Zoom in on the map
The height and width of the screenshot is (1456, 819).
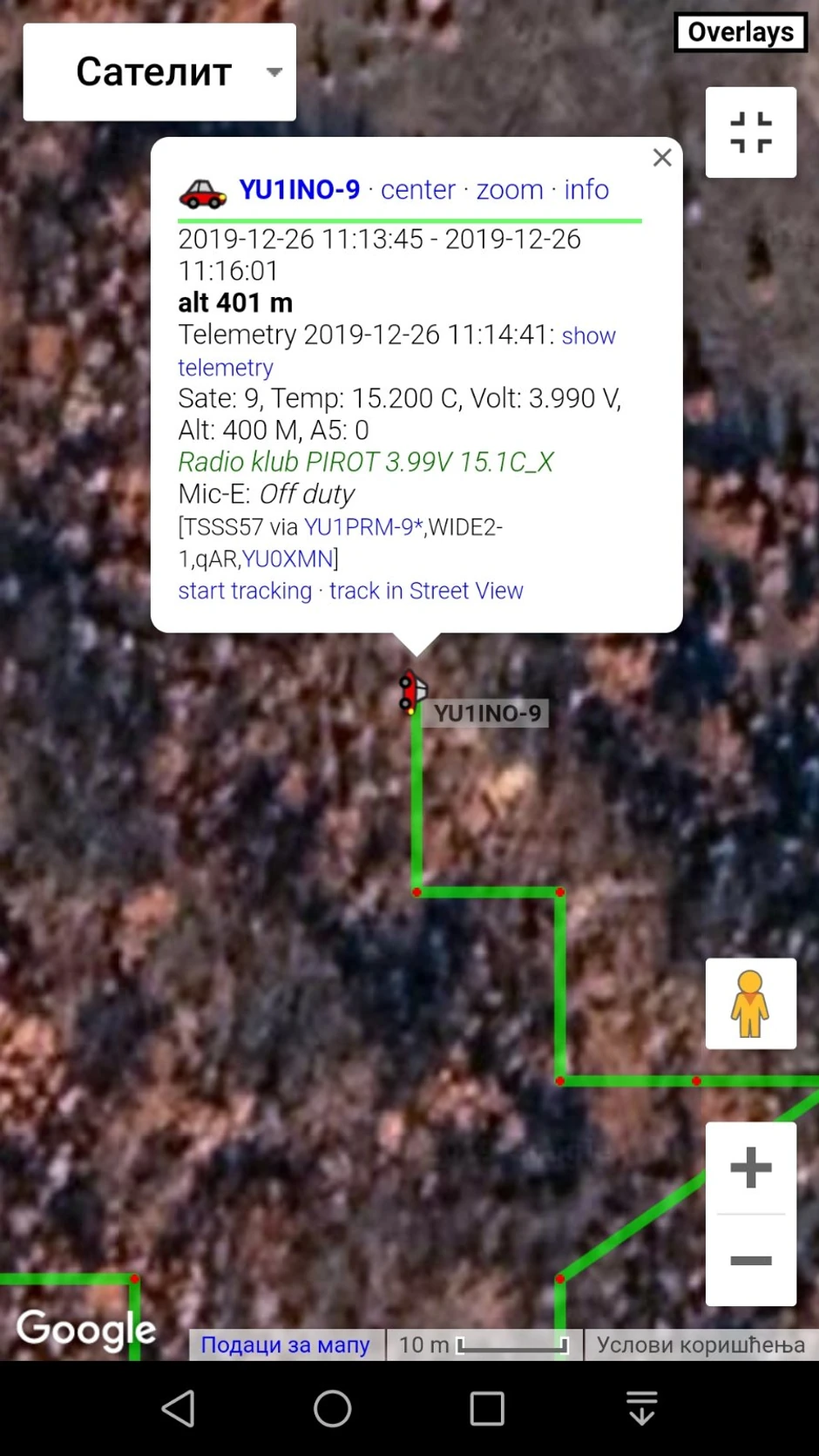[x=750, y=1168]
